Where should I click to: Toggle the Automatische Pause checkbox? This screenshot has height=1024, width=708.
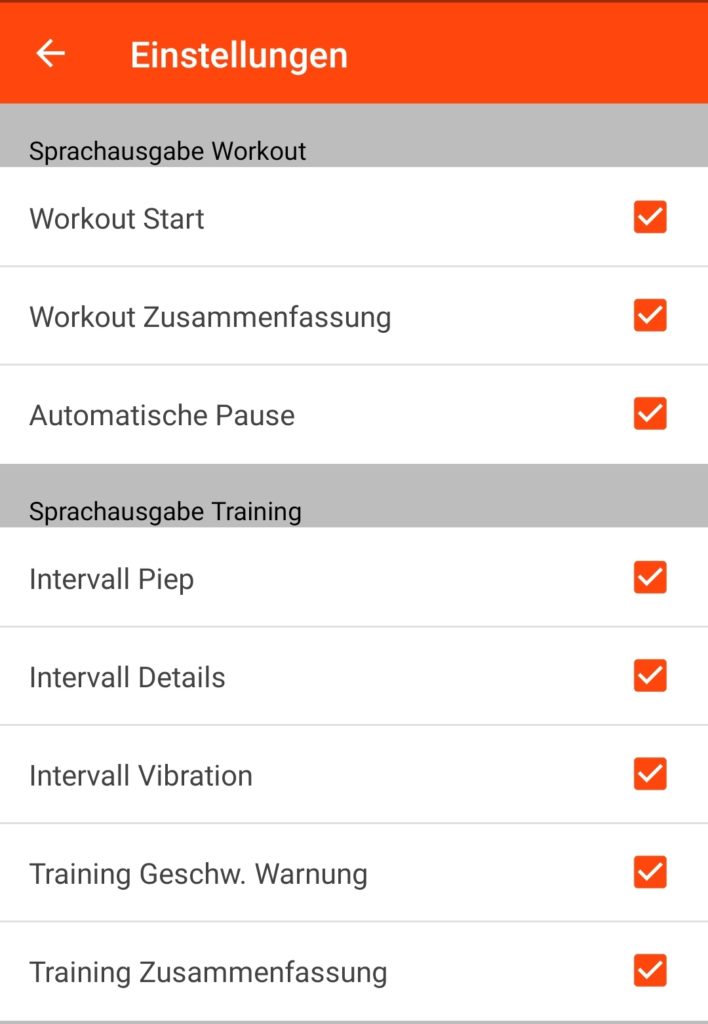pos(650,414)
